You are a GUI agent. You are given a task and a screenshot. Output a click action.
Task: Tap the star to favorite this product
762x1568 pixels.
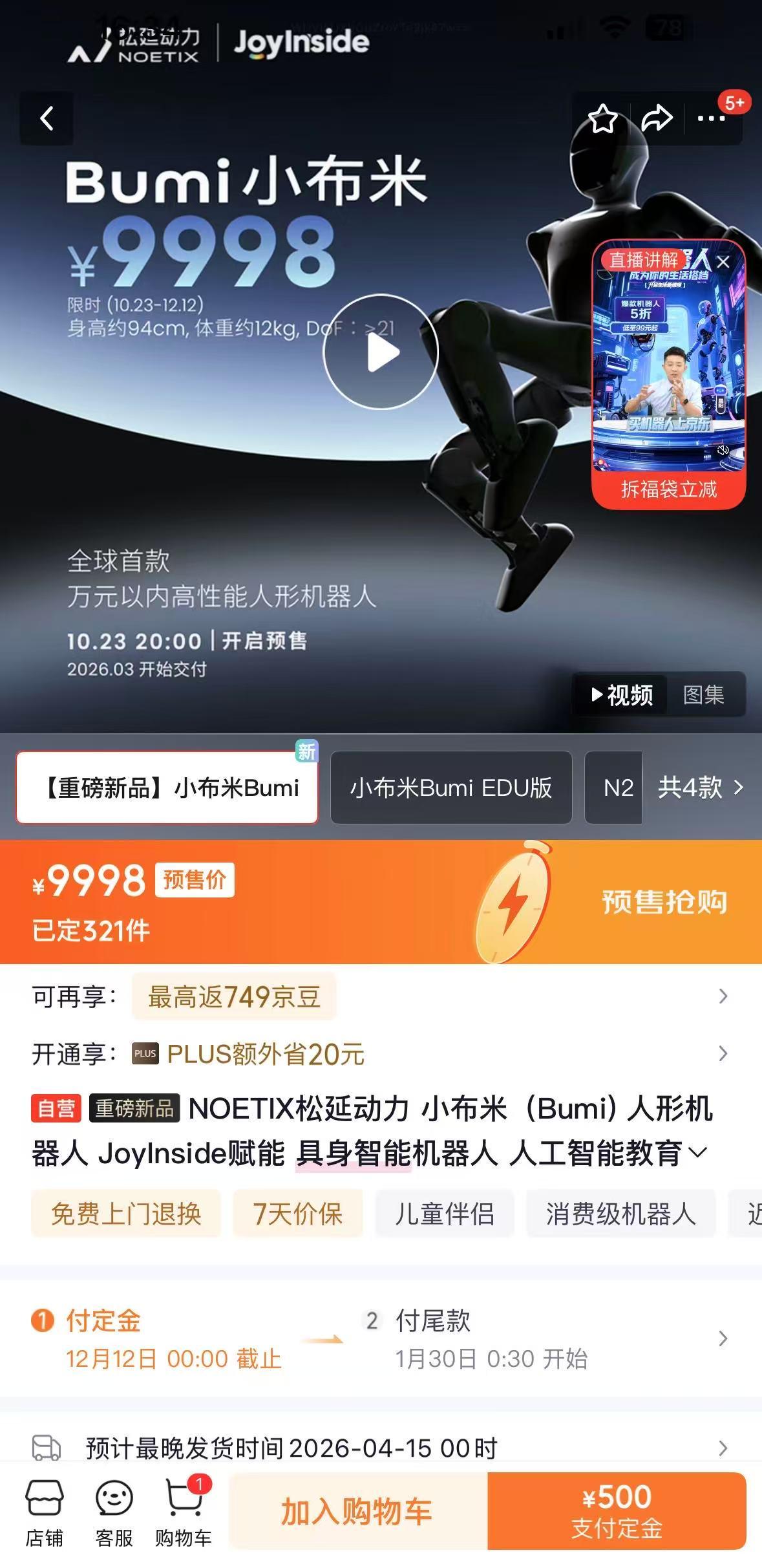(x=604, y=118)
